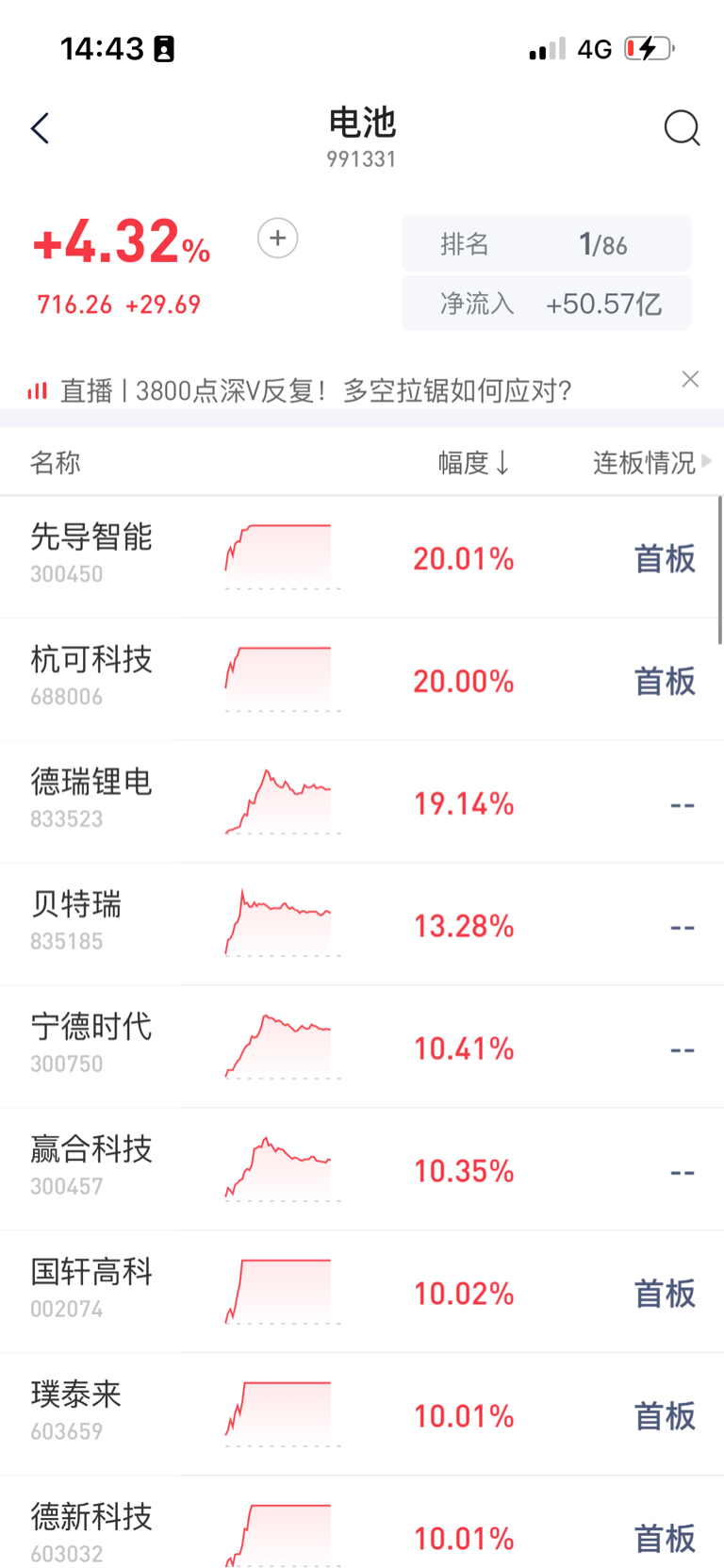Image resolution: width=724 pixels, height=1568 pixels.
Task: Dismiss the live broadcast banner
Action: 690,379
